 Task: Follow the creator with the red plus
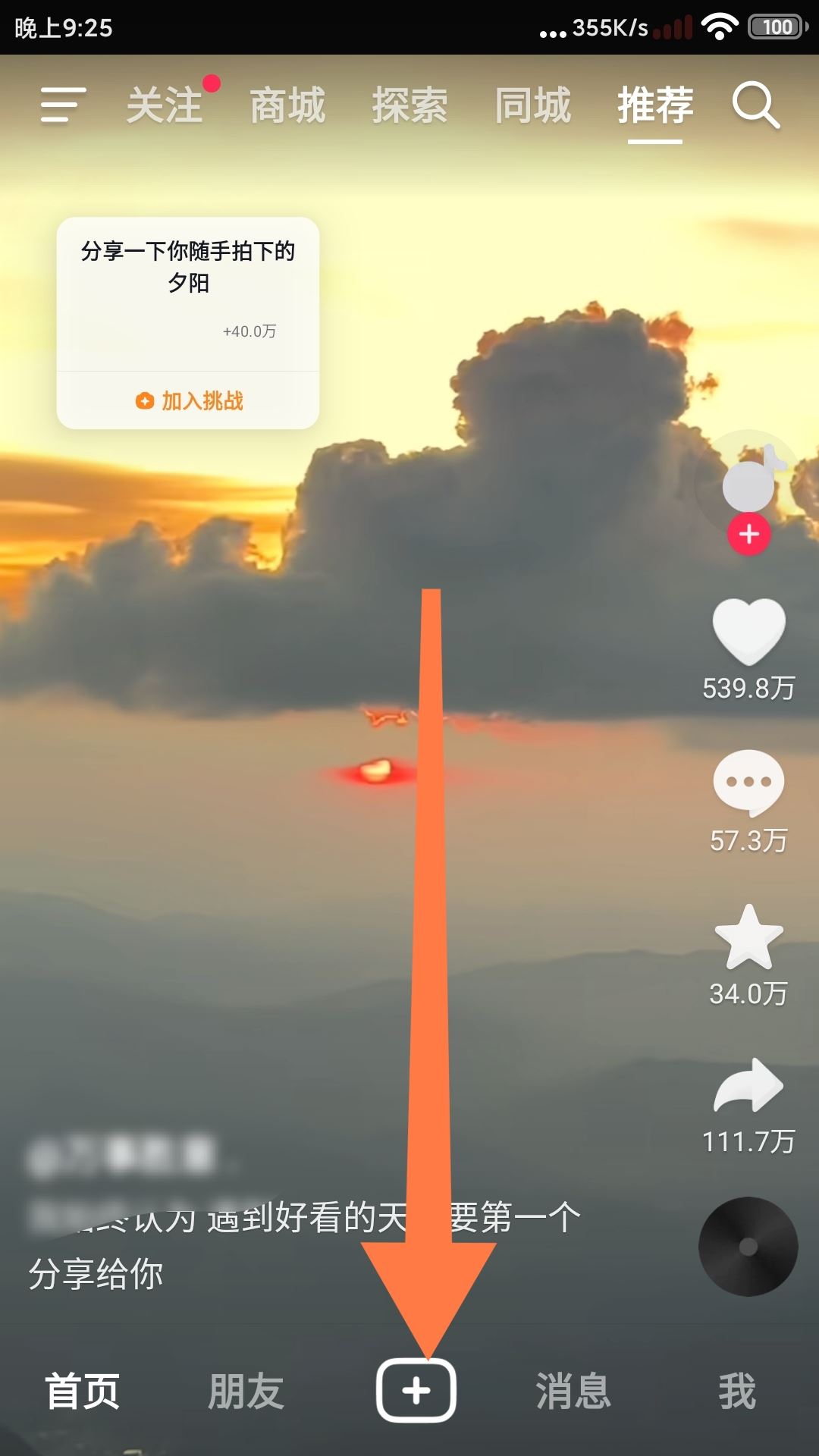[749, 534]
